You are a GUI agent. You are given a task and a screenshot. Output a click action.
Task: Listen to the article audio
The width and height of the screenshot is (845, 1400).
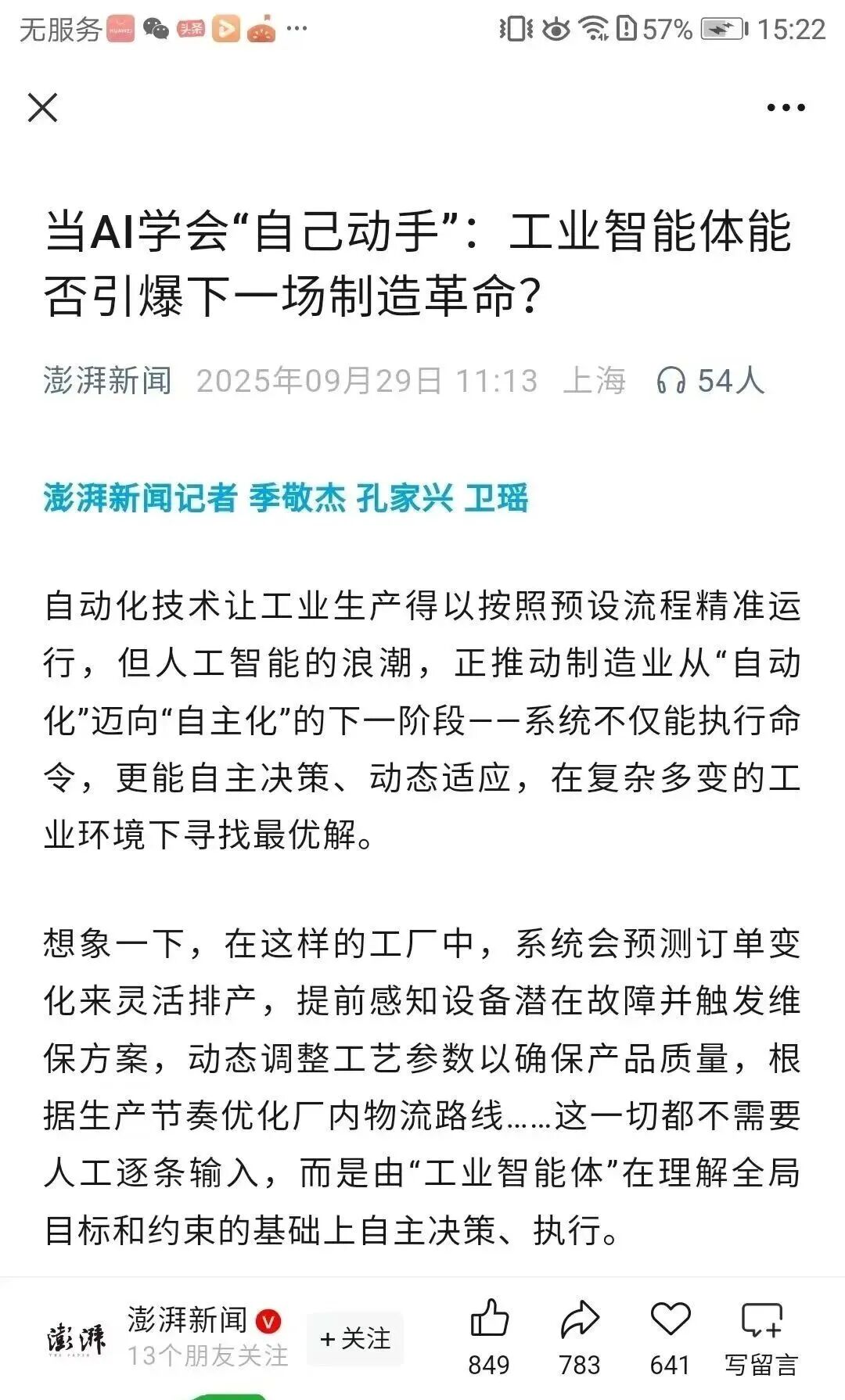[709, 381]
